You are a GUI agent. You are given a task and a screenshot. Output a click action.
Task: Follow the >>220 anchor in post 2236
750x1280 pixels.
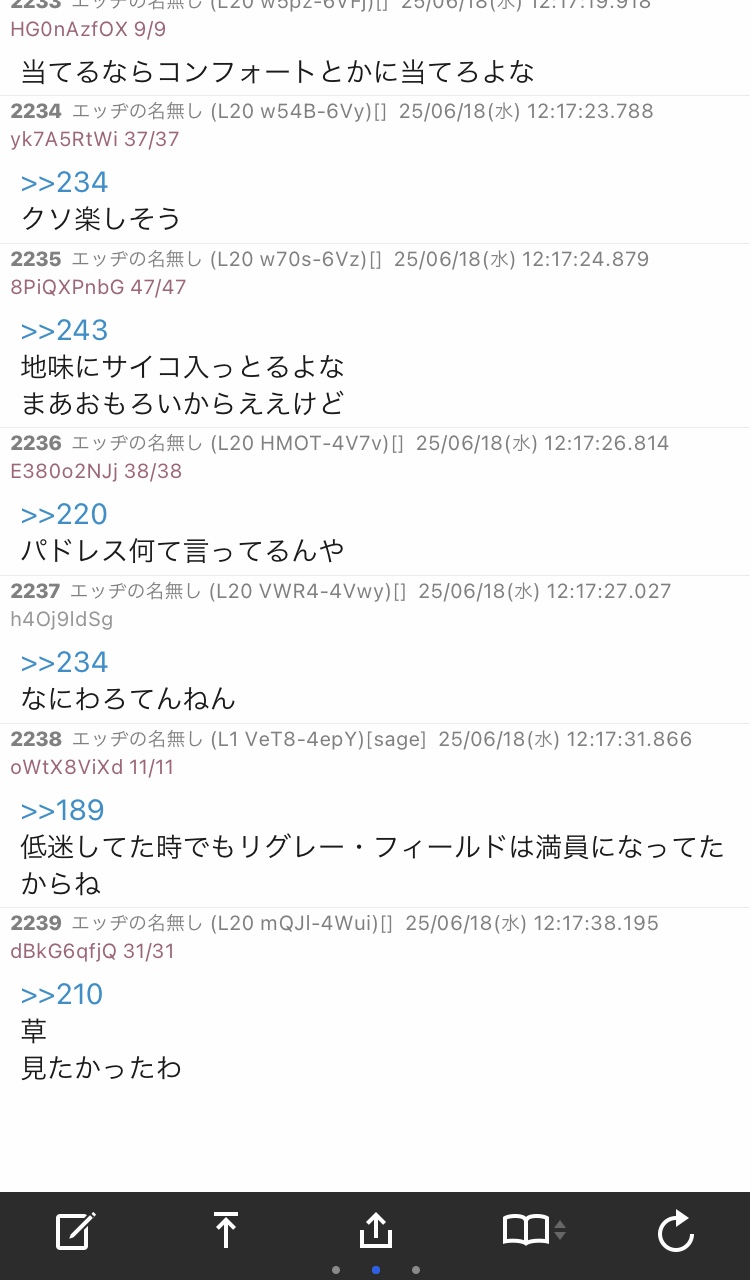point(64,514)
